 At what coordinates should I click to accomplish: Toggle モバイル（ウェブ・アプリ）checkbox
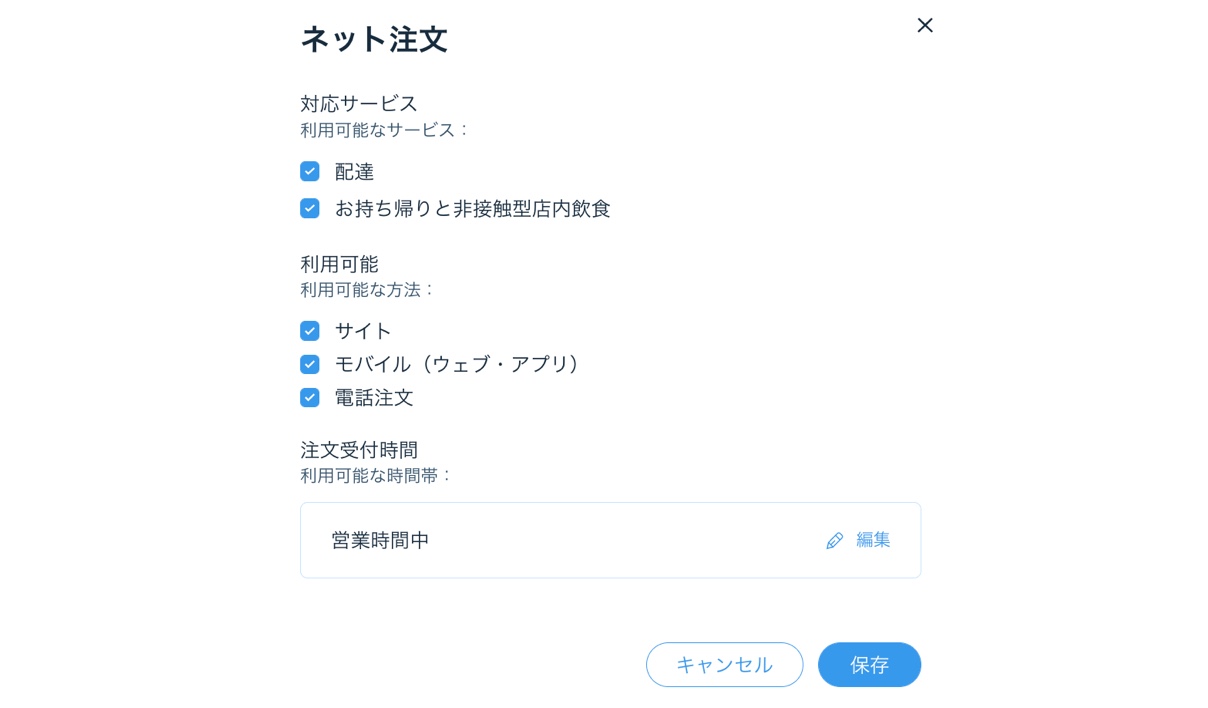click(310, 364)
